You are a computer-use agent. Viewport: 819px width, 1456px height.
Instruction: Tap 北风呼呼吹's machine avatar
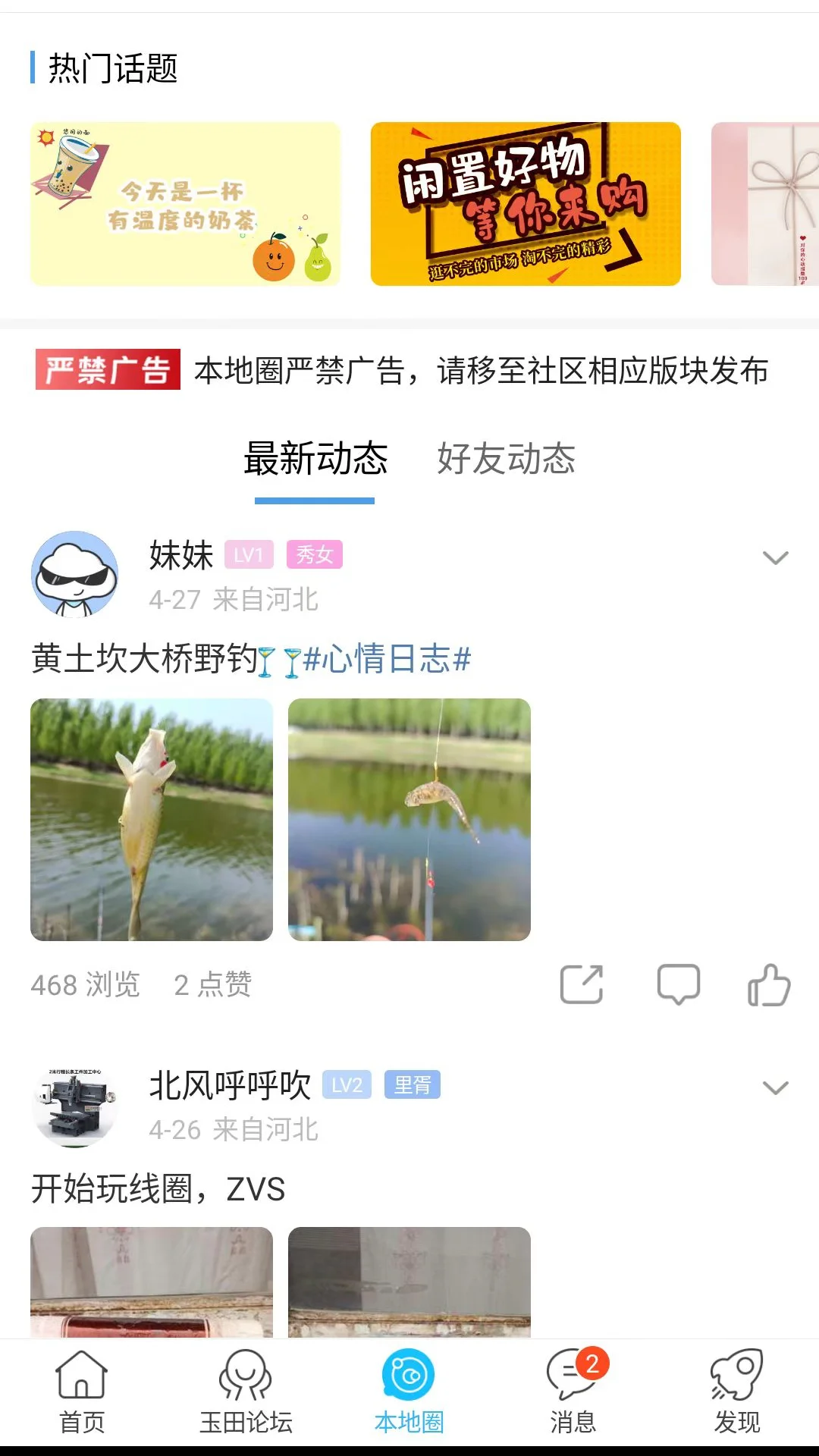pyautogui.click(x=75, y=1103)
